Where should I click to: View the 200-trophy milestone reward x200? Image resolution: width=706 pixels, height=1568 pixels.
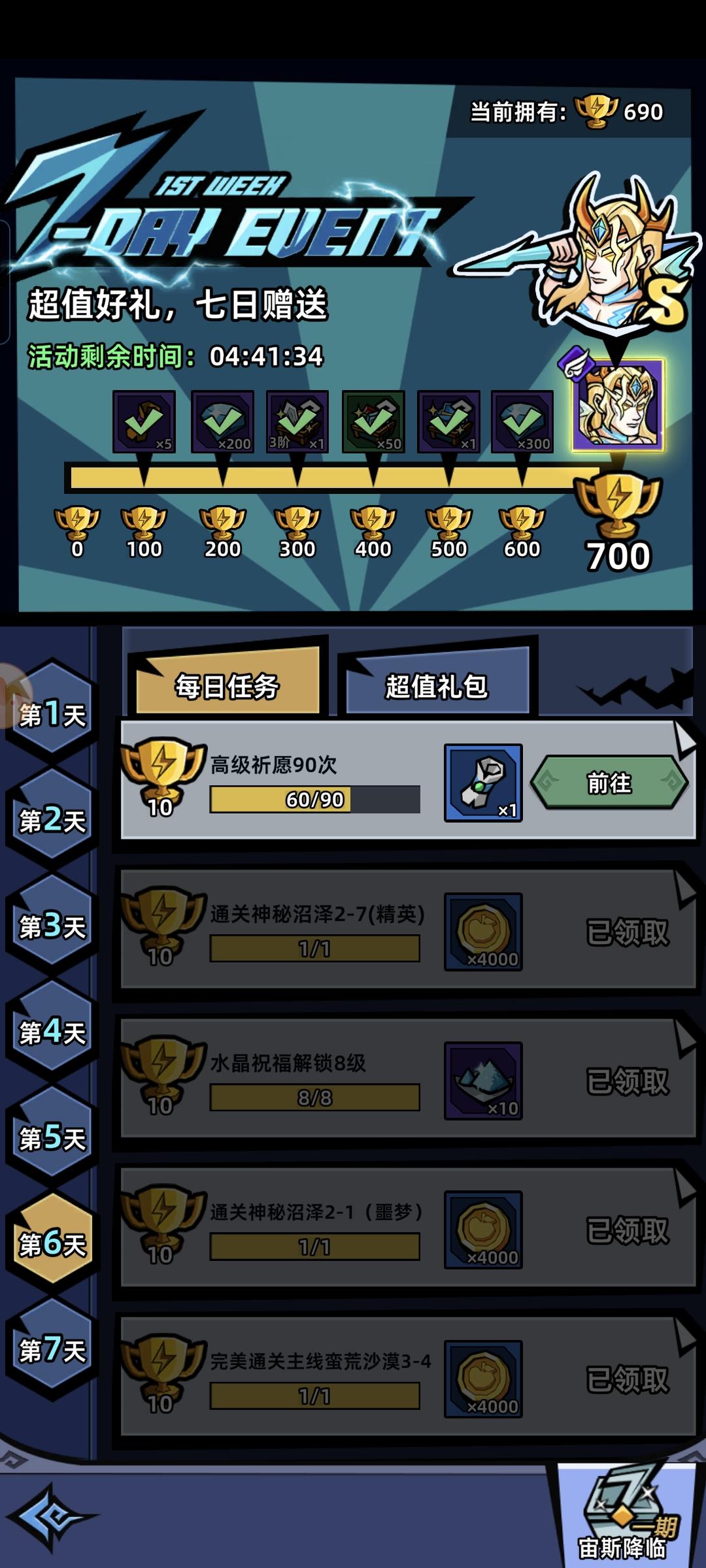[222, 421]
